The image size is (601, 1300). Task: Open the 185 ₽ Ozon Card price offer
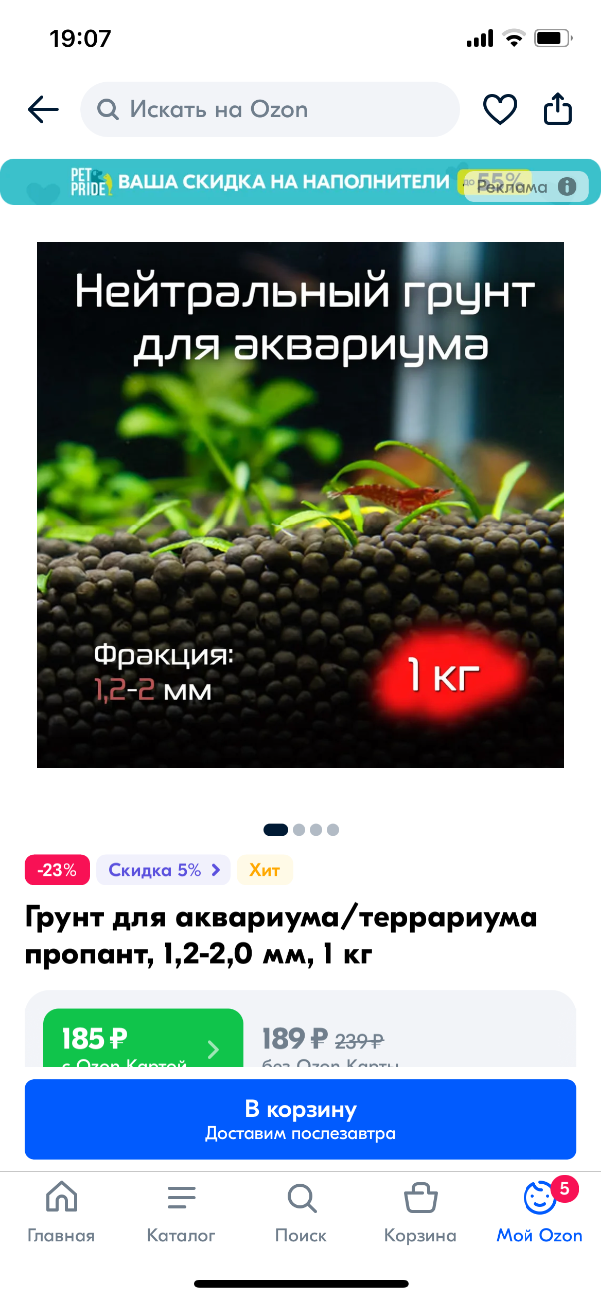point(143,1038)
